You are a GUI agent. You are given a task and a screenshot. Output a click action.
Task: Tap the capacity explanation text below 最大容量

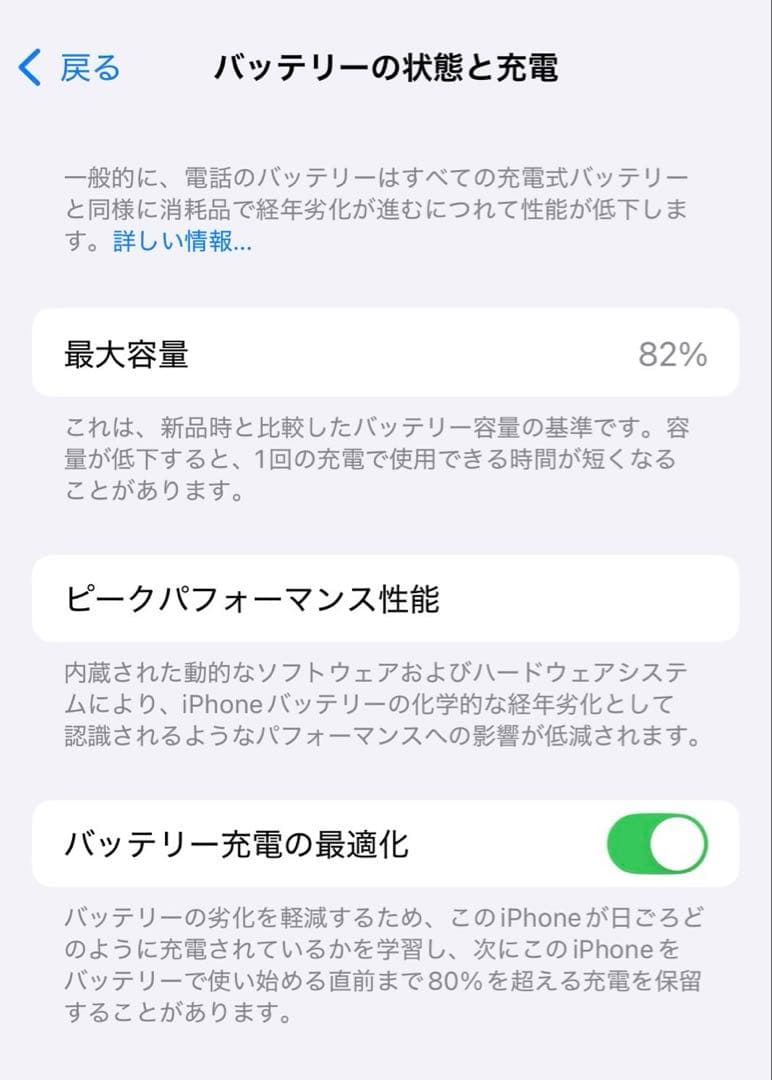[386, 455]
